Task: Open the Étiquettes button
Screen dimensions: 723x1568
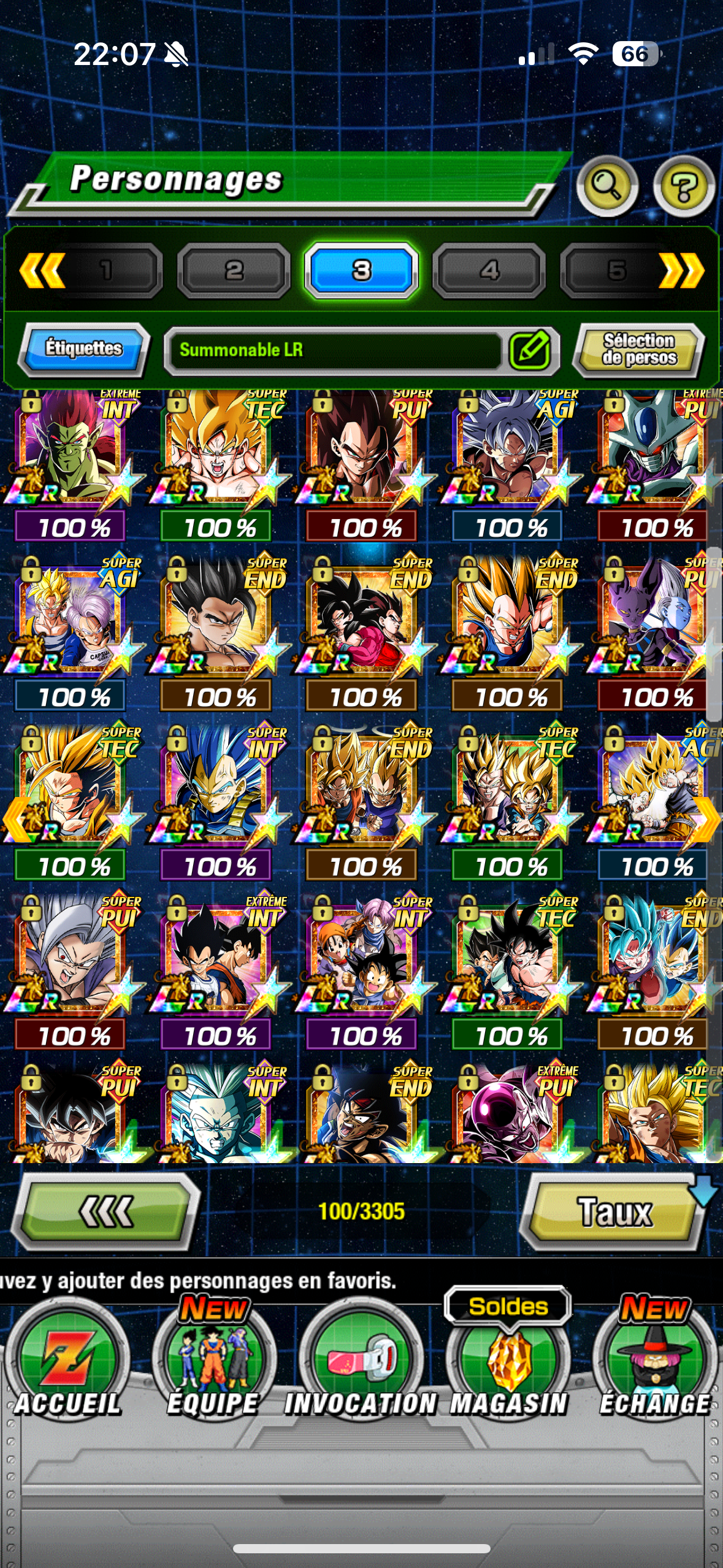Action: click(x=84, y=348)
